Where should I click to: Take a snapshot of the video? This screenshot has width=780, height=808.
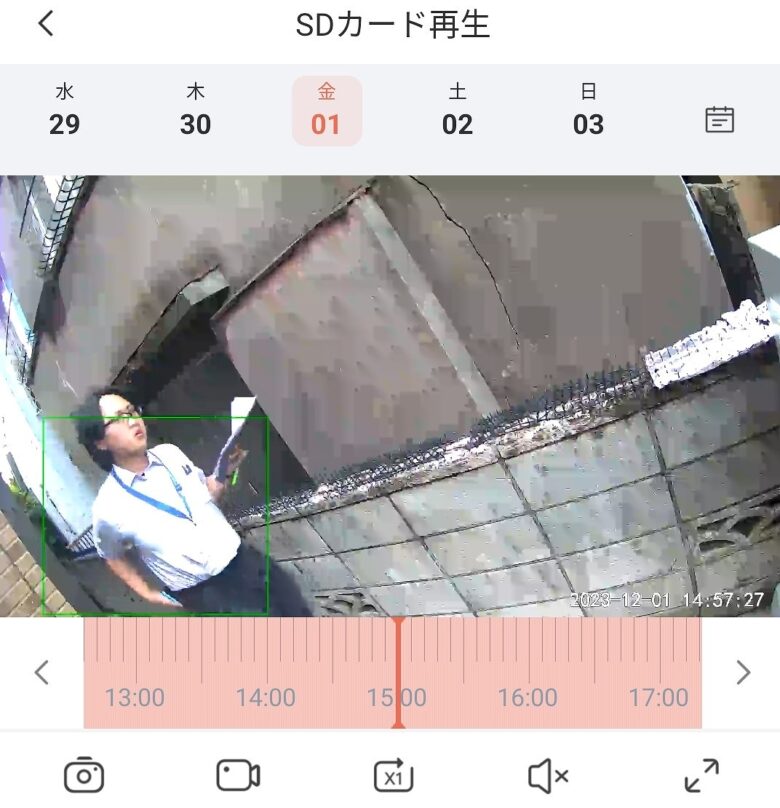tap(84, 775)
